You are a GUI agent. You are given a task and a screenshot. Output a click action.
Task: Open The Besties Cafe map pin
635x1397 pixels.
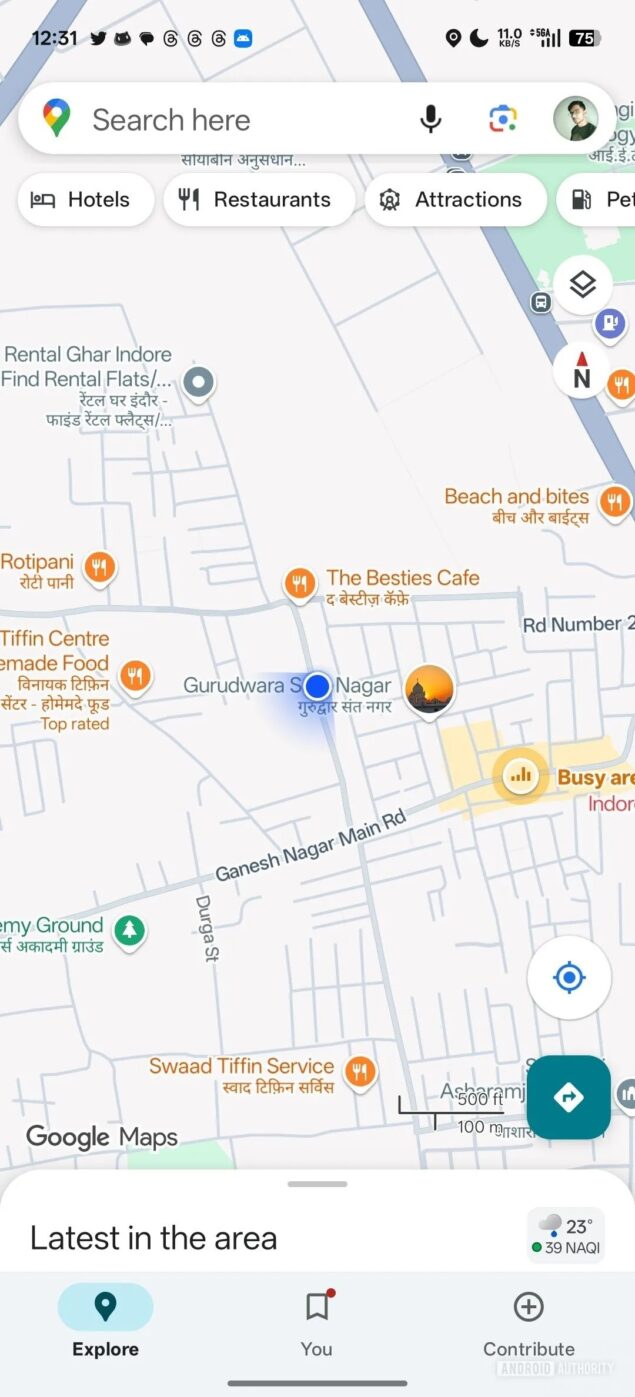click(x=299, y=582)
